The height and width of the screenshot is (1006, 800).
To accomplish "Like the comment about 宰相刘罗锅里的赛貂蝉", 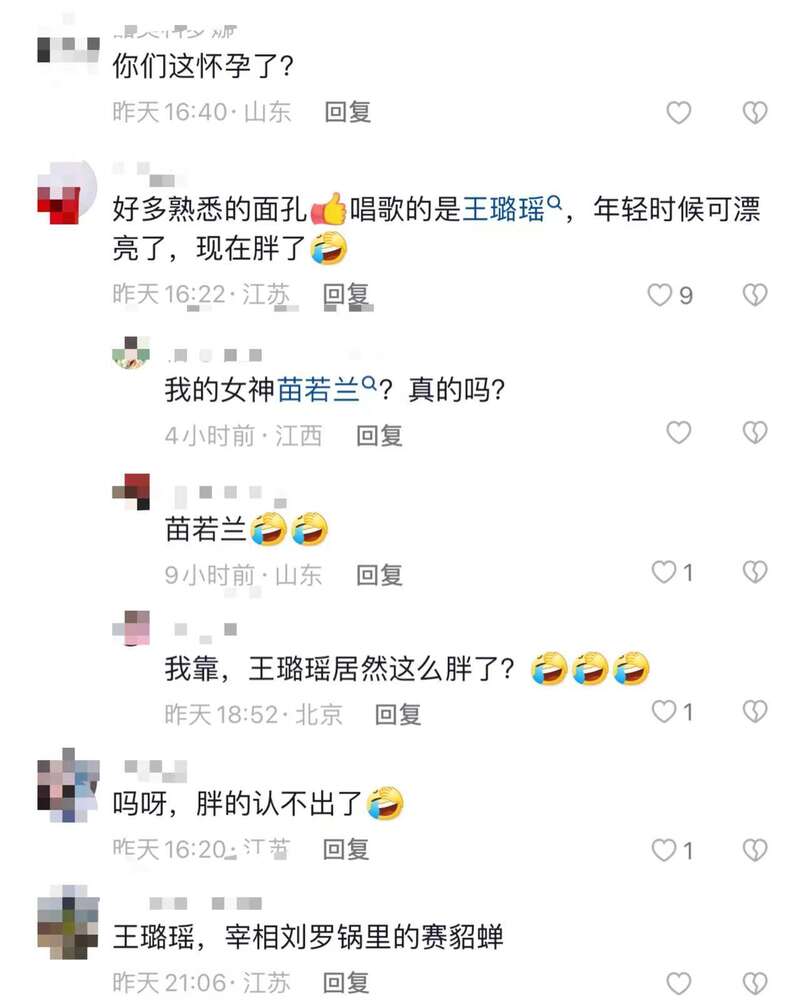I will tap(679, 983).
